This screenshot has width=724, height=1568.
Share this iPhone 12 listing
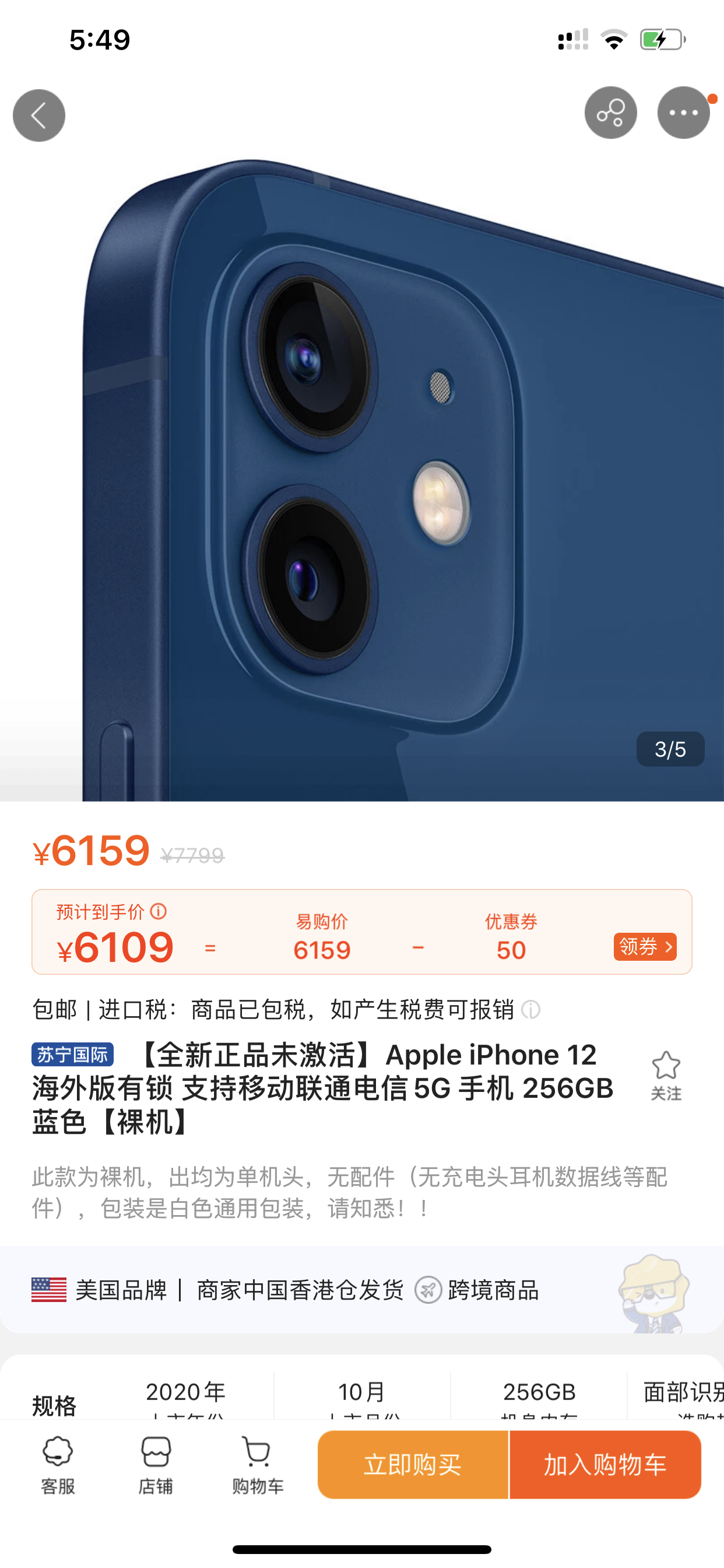pos(610,113)
